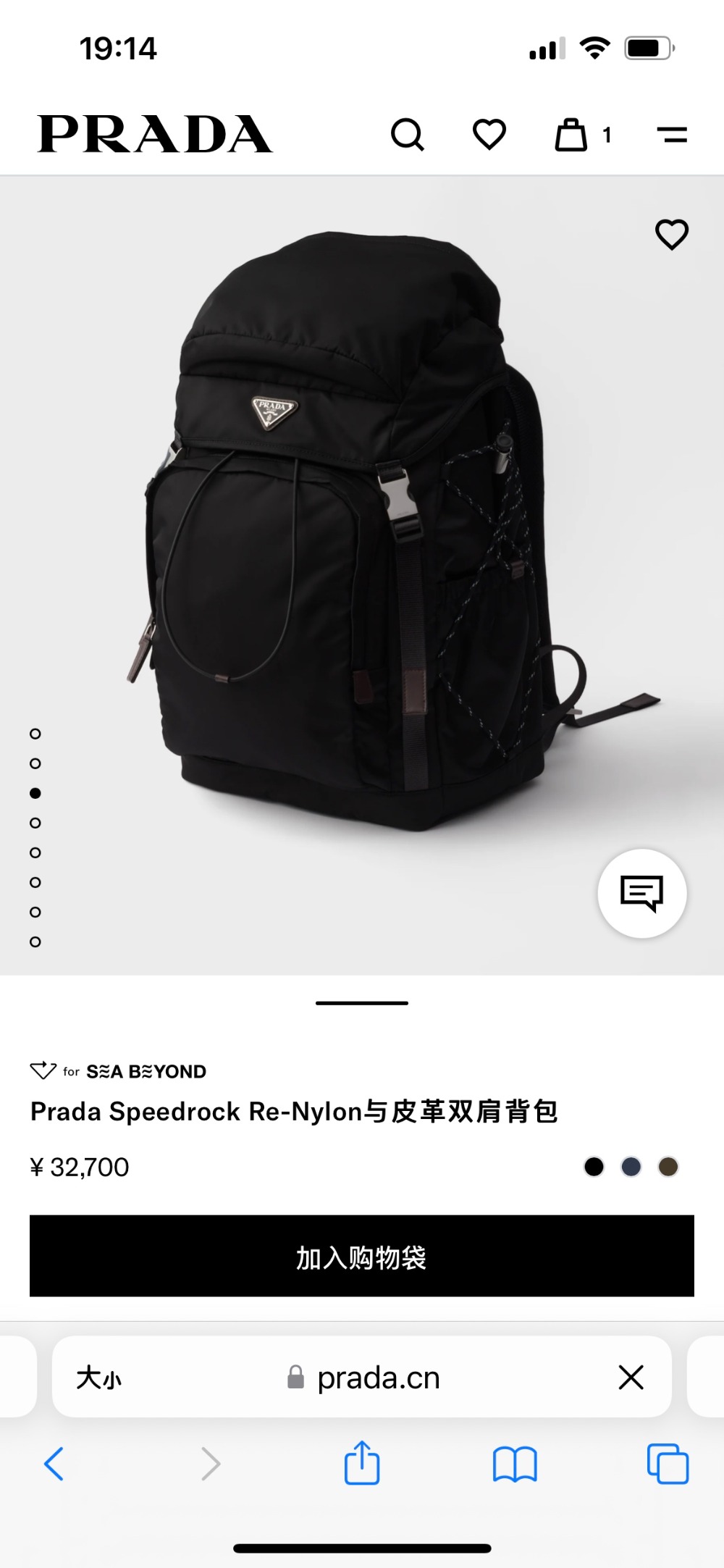Open the Prada logo home link

155,135
